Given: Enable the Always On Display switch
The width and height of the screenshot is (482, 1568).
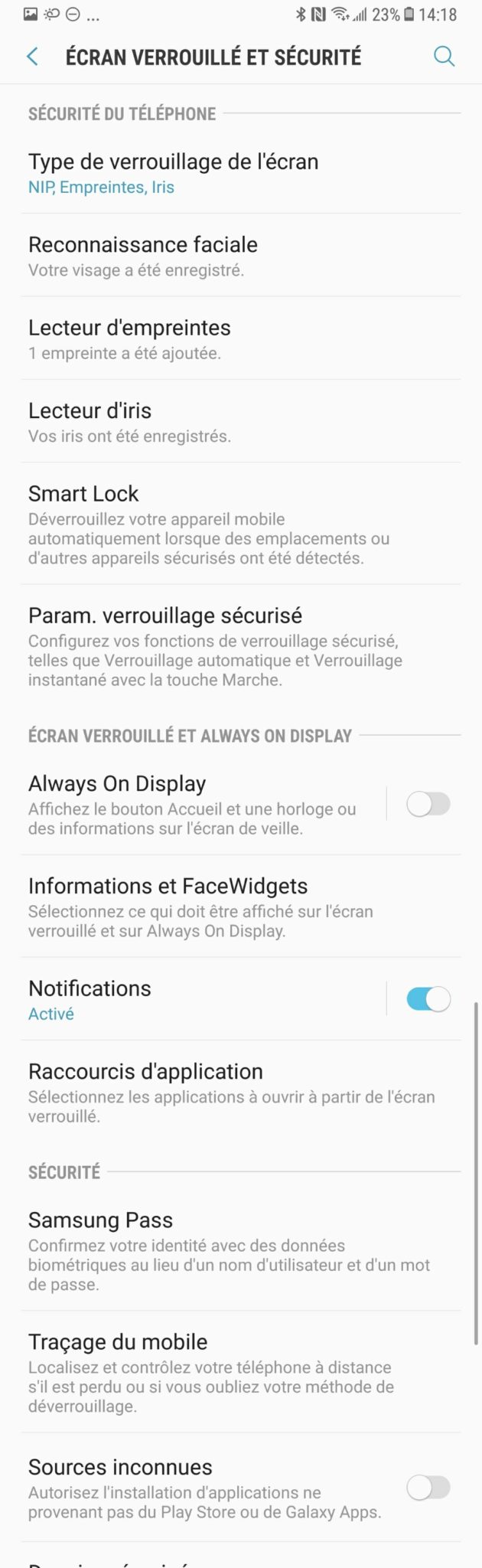Looking at the screenshot, I should pos(428,804).
